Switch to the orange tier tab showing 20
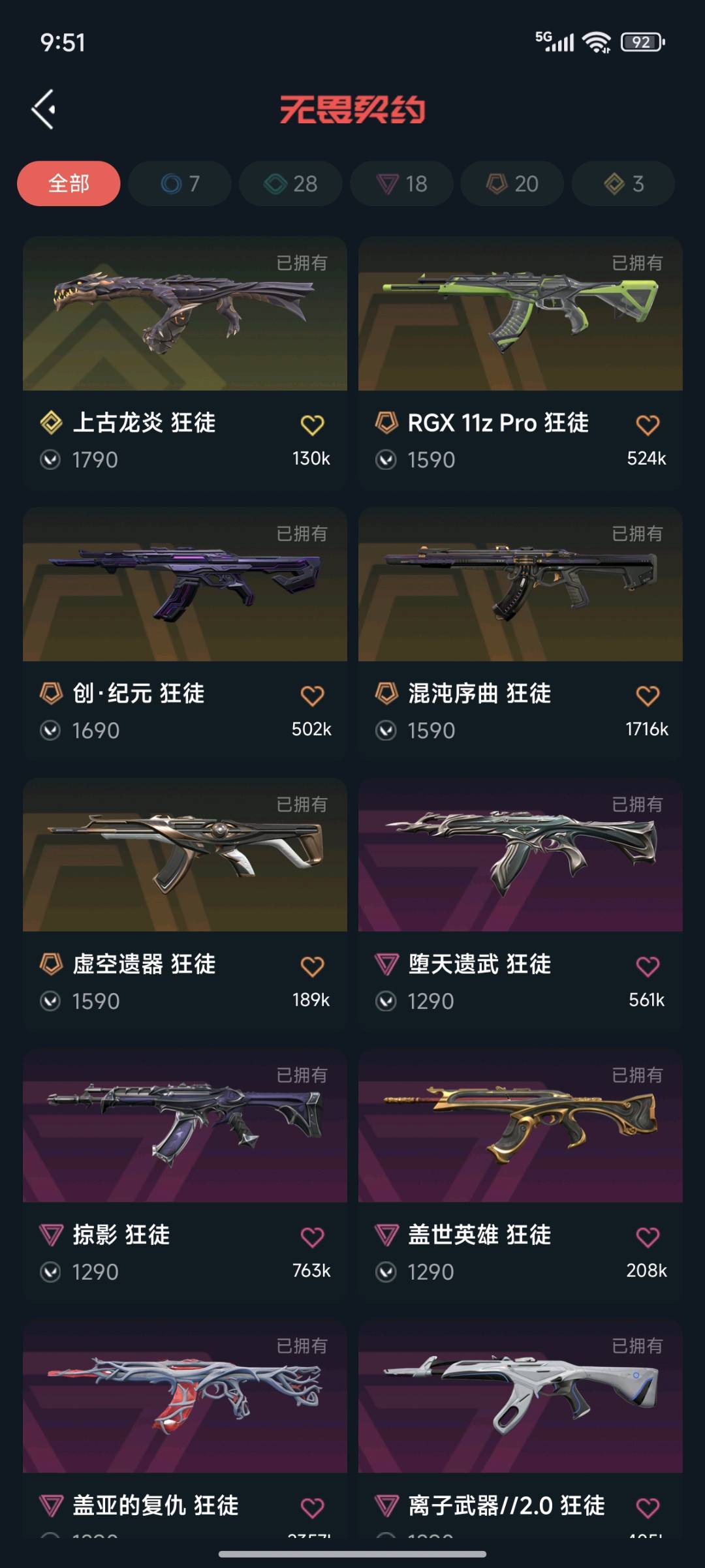The height and width of the screenshot is (1568, 705). pos(512,183)
